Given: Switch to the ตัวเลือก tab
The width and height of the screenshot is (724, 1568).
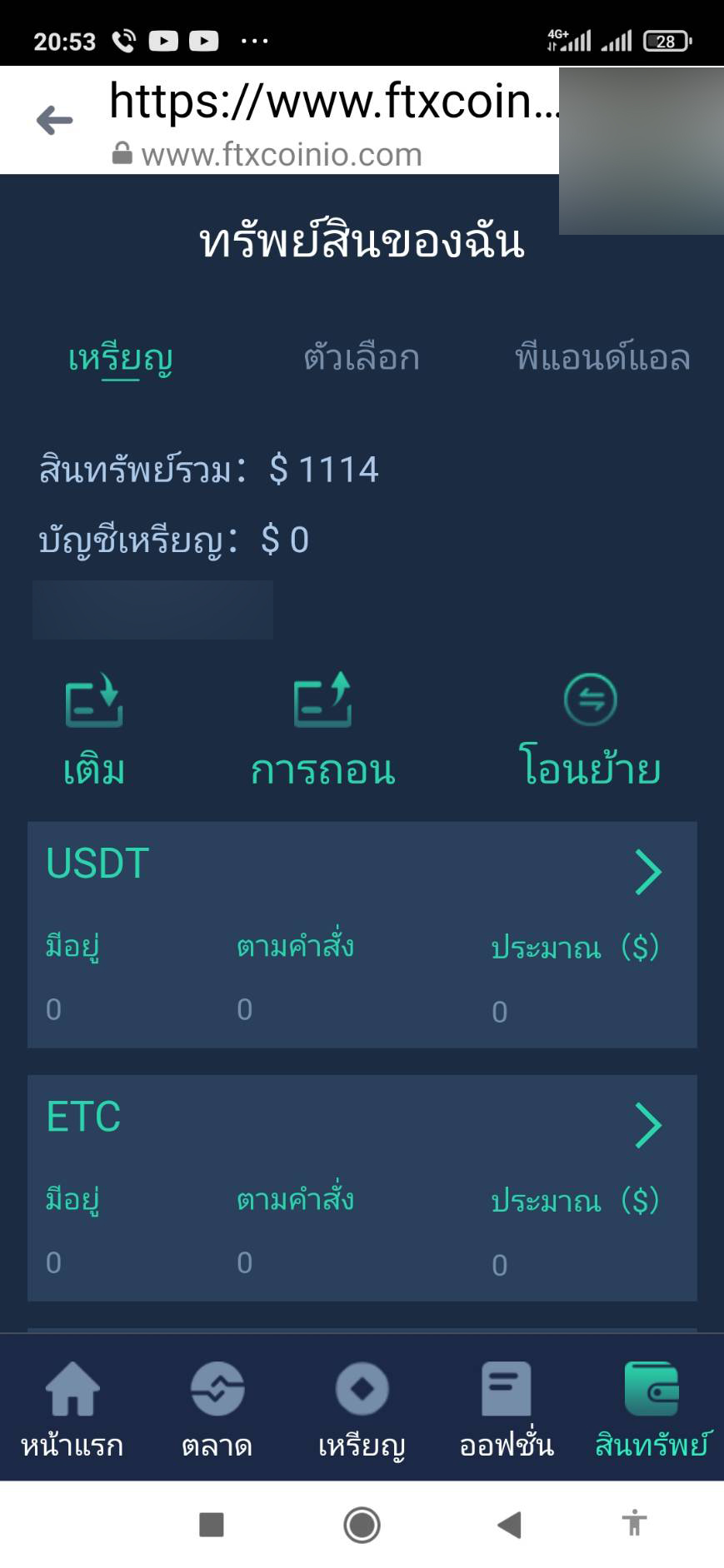Looking at the screenshot, I should [361, 358].
